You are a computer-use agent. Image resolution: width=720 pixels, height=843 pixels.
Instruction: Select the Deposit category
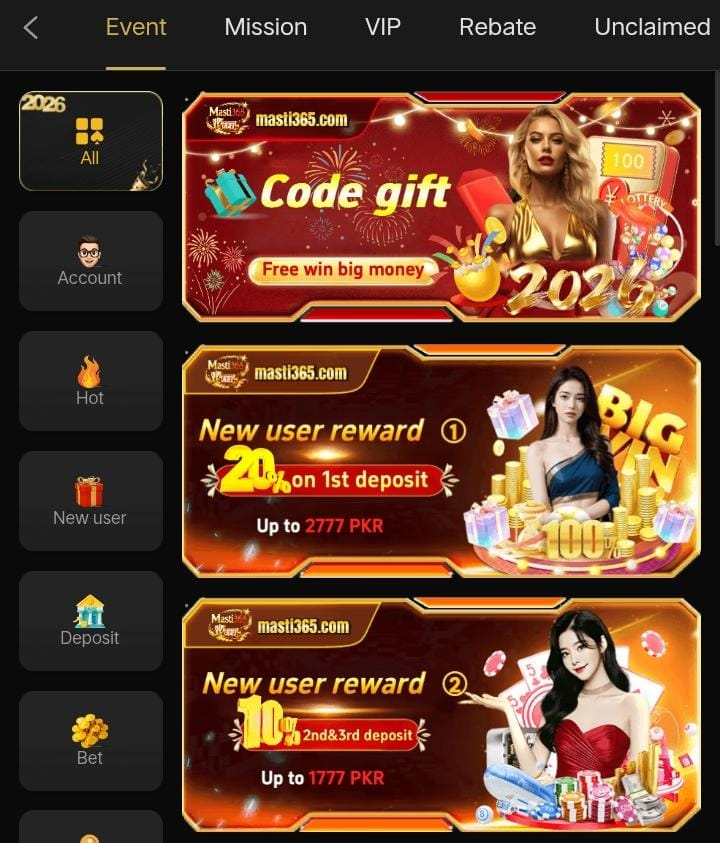(x=90, y=621)
